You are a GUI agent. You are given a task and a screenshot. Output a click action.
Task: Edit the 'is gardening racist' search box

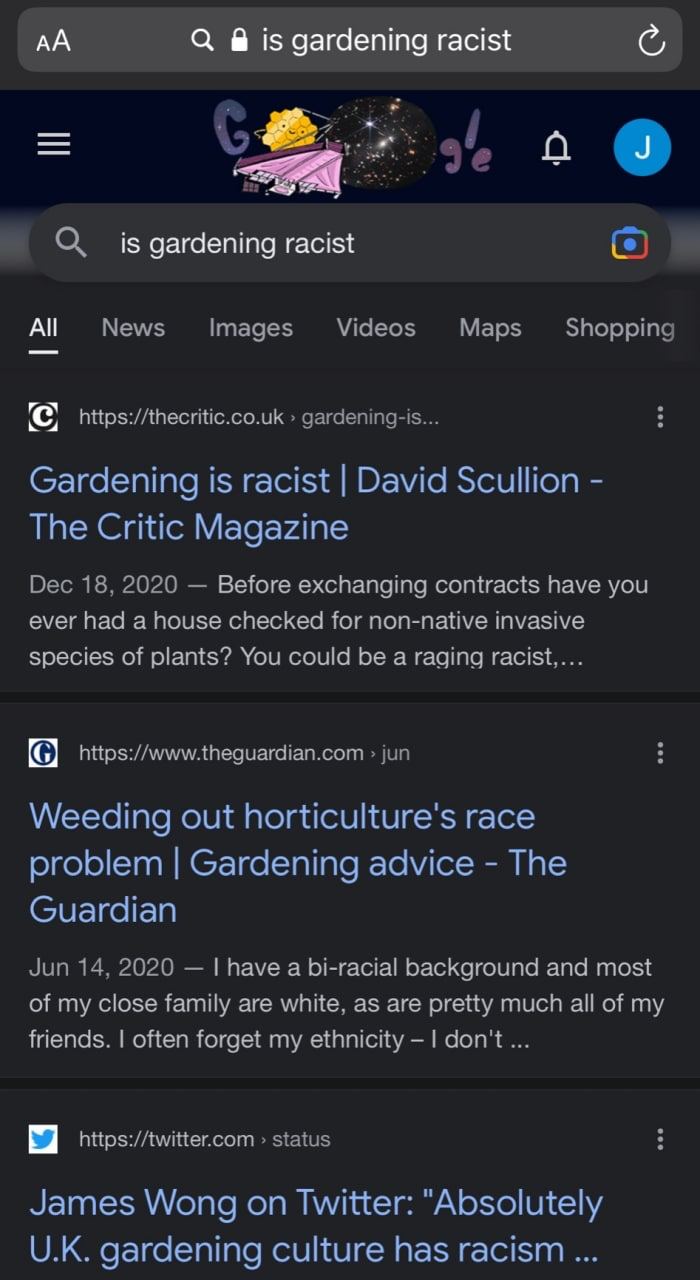pyautogui.click(x=330, y=243)
